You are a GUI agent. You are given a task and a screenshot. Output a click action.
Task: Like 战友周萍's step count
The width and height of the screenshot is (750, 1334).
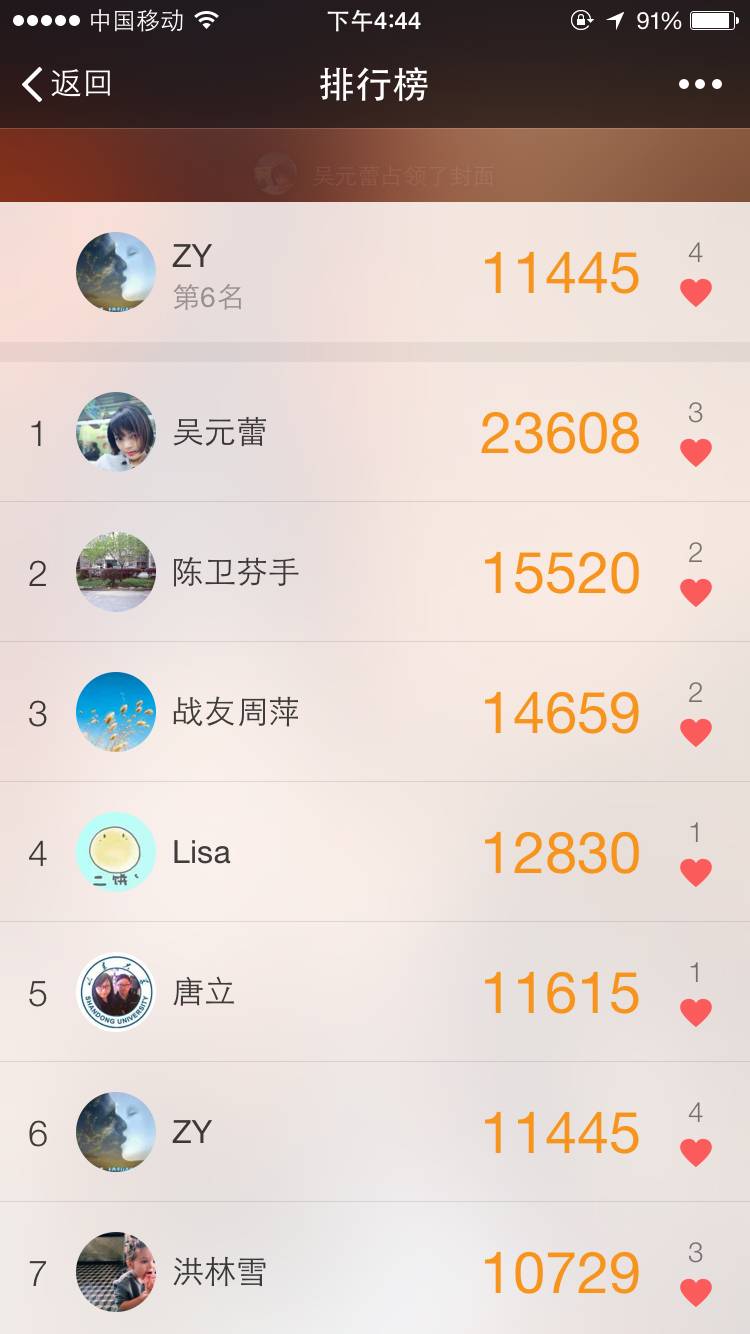click(696, 733)
